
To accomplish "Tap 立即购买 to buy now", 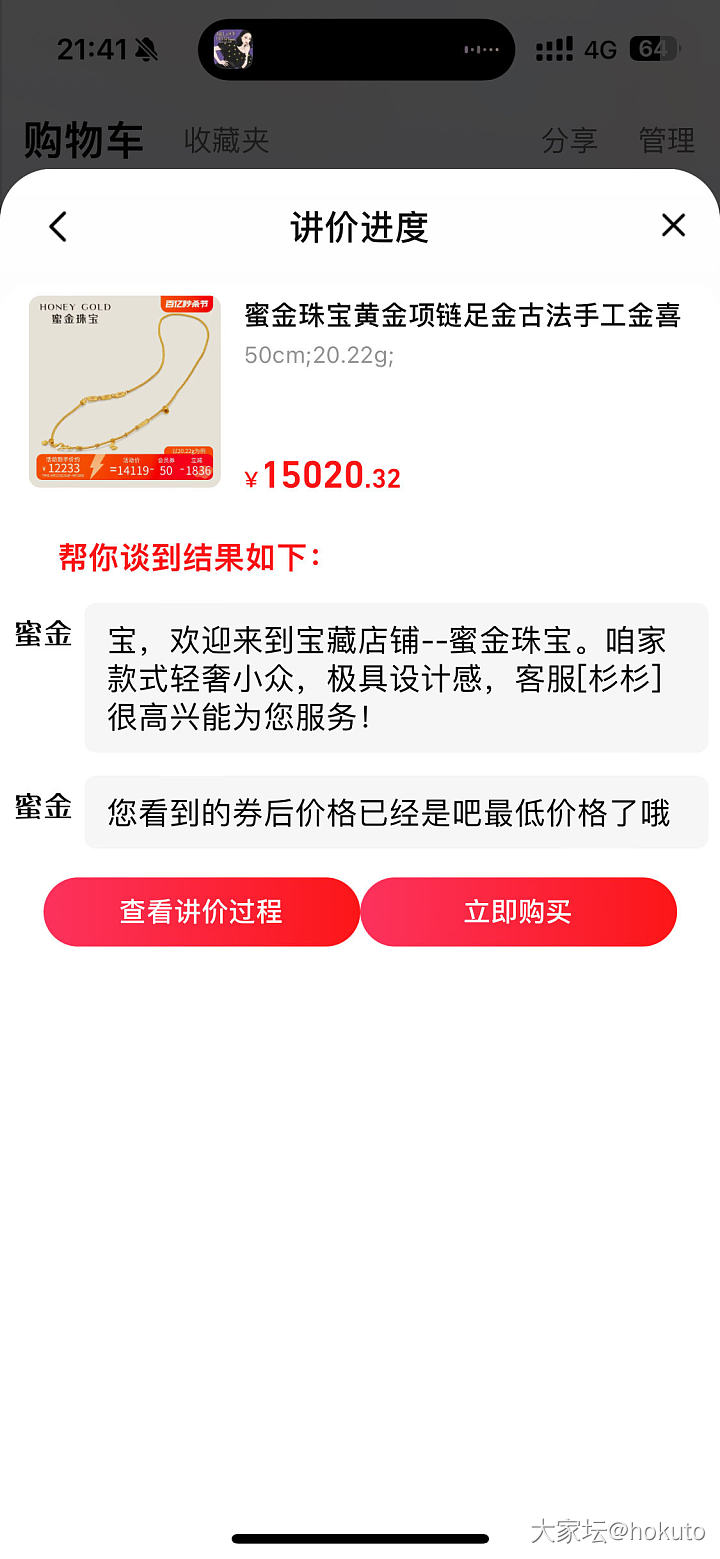I will click(x=518, y=912).
